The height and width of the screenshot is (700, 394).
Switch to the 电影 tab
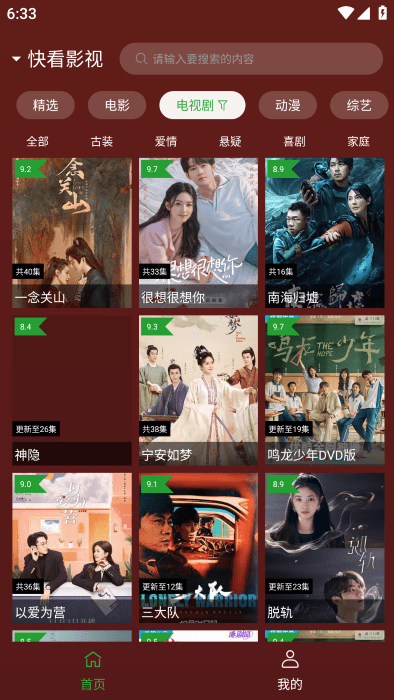point(117,105)
